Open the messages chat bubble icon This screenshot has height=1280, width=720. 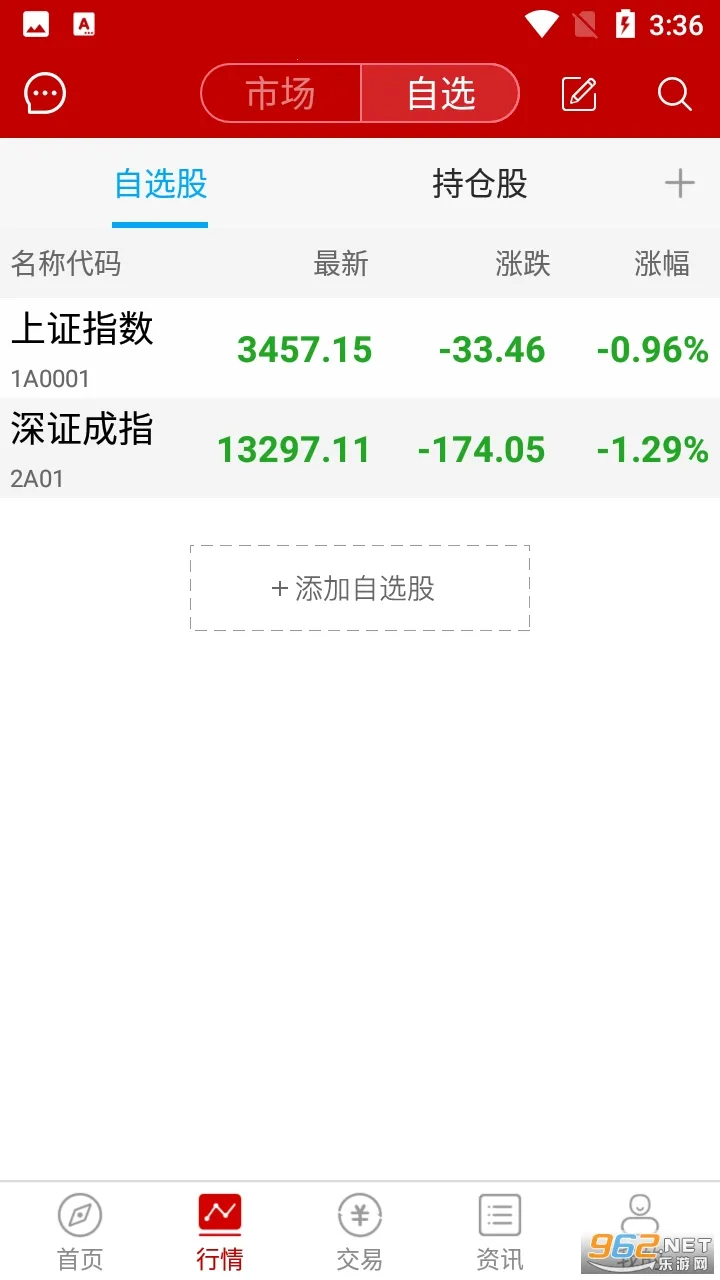click(45, 95)
